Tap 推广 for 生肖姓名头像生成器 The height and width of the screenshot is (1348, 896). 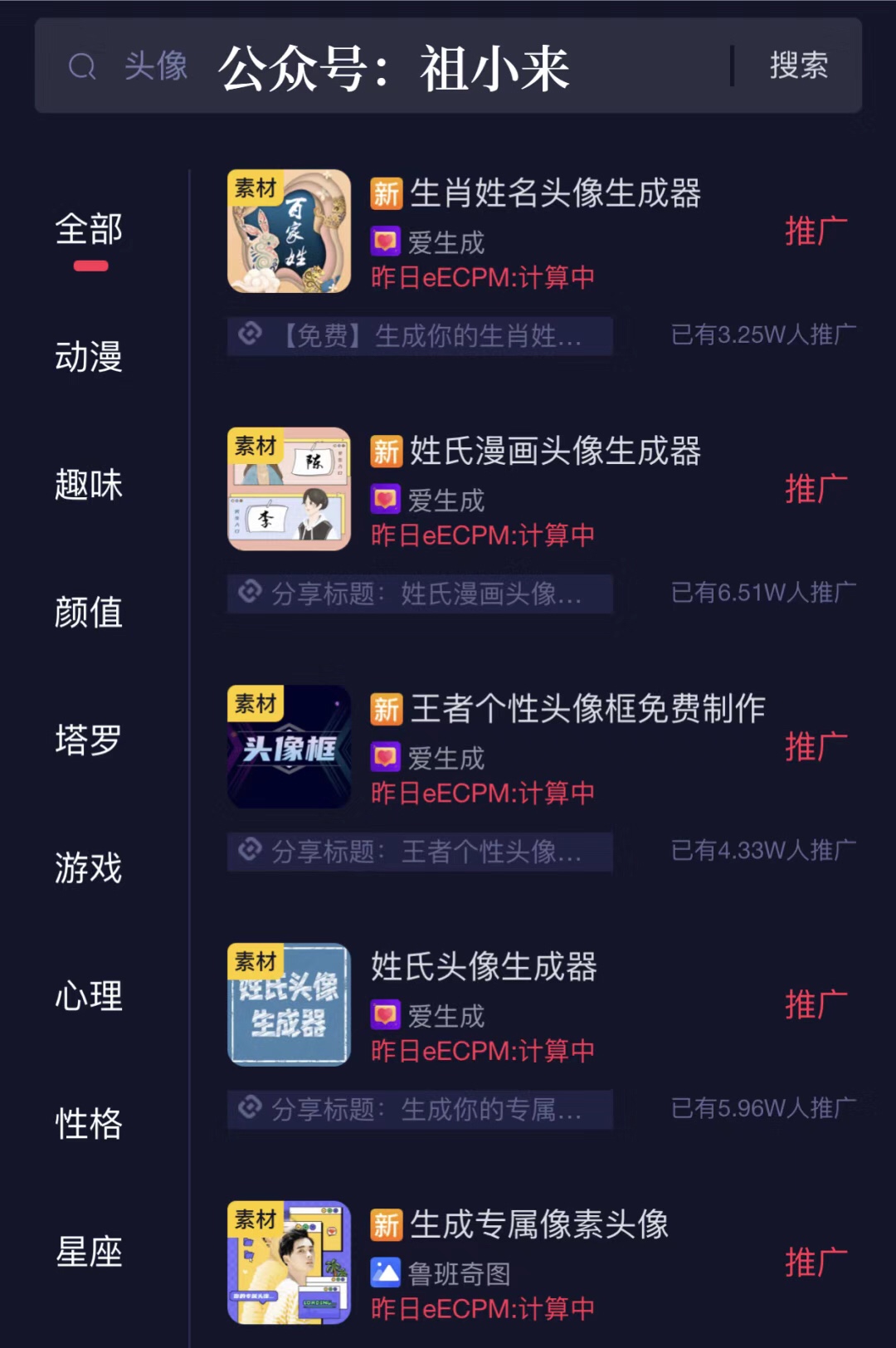click(816, 232)
